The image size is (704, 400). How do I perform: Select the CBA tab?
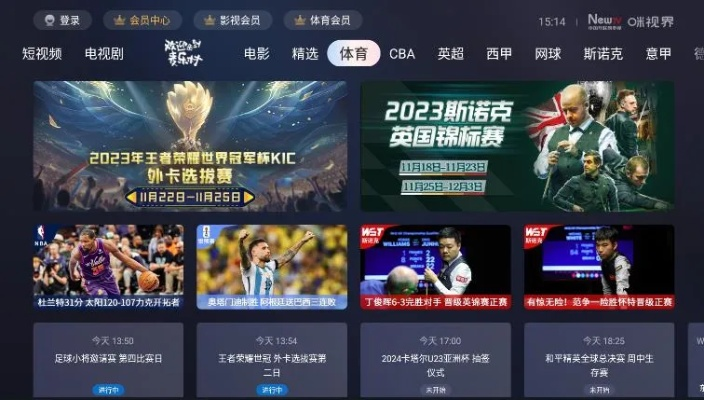tap(402, 54)
